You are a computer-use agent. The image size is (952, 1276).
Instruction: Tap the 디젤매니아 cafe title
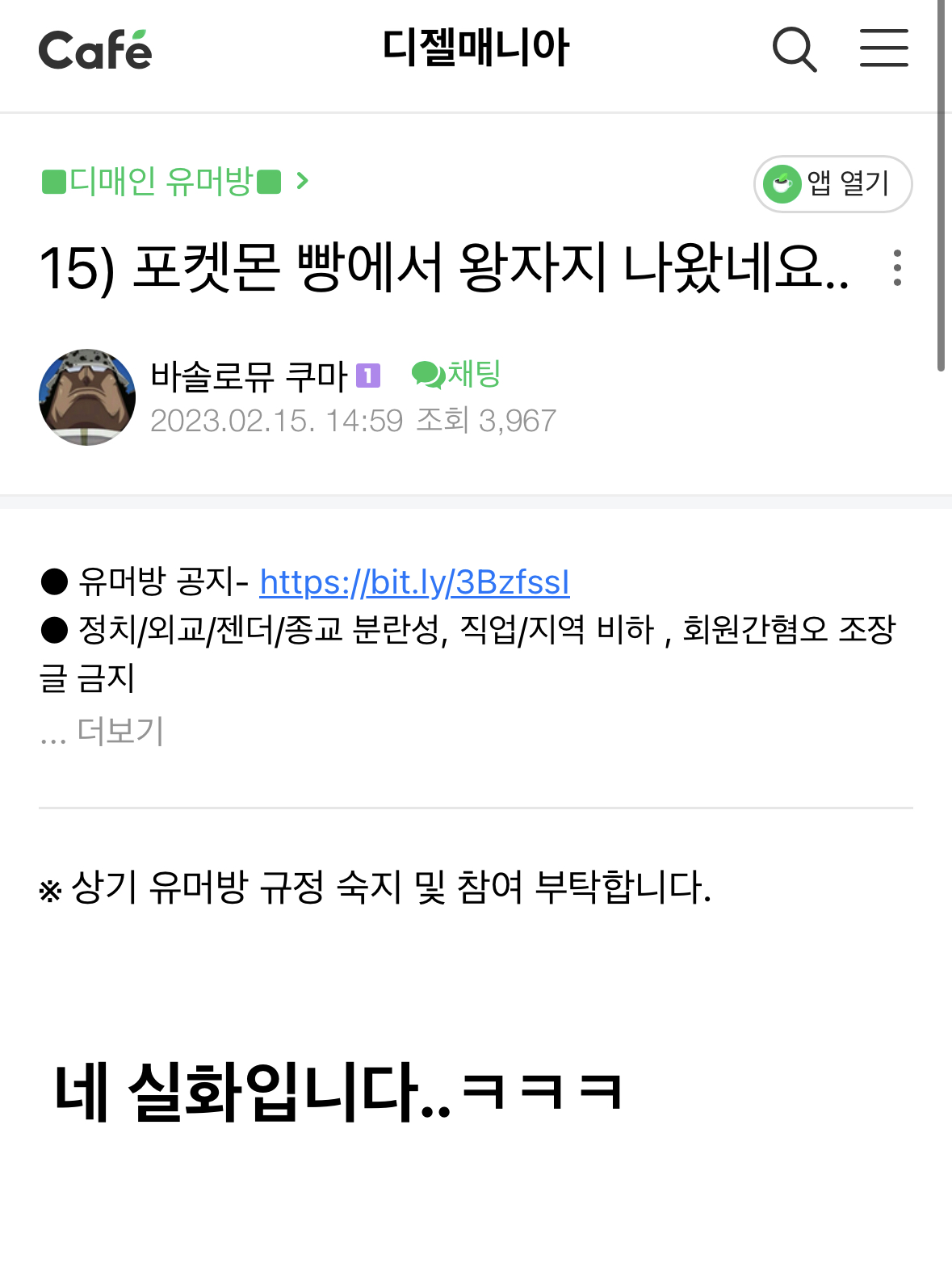tap(476, 48)
